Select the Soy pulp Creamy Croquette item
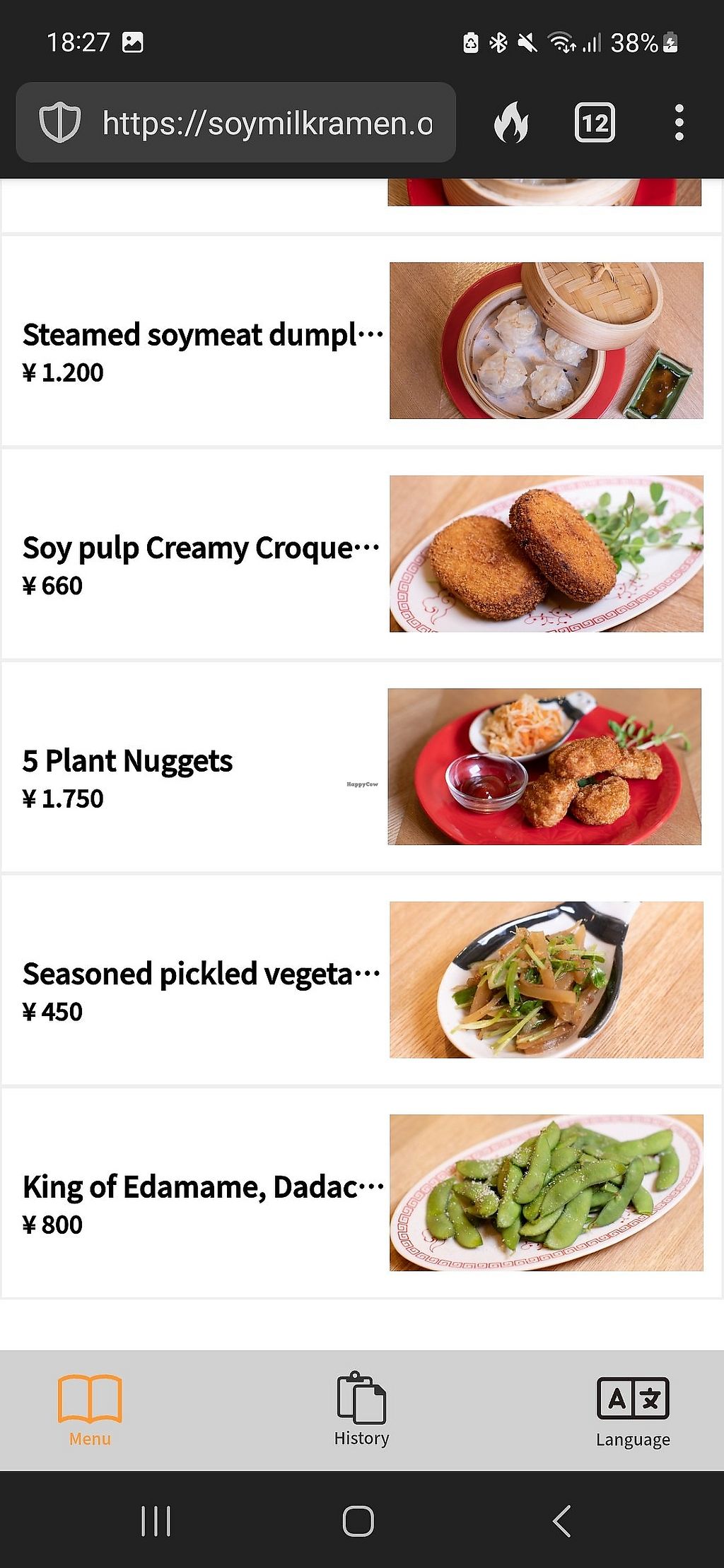Image resolution: width=724 pixels, height=1568 pixels. (x=361, y=555)
